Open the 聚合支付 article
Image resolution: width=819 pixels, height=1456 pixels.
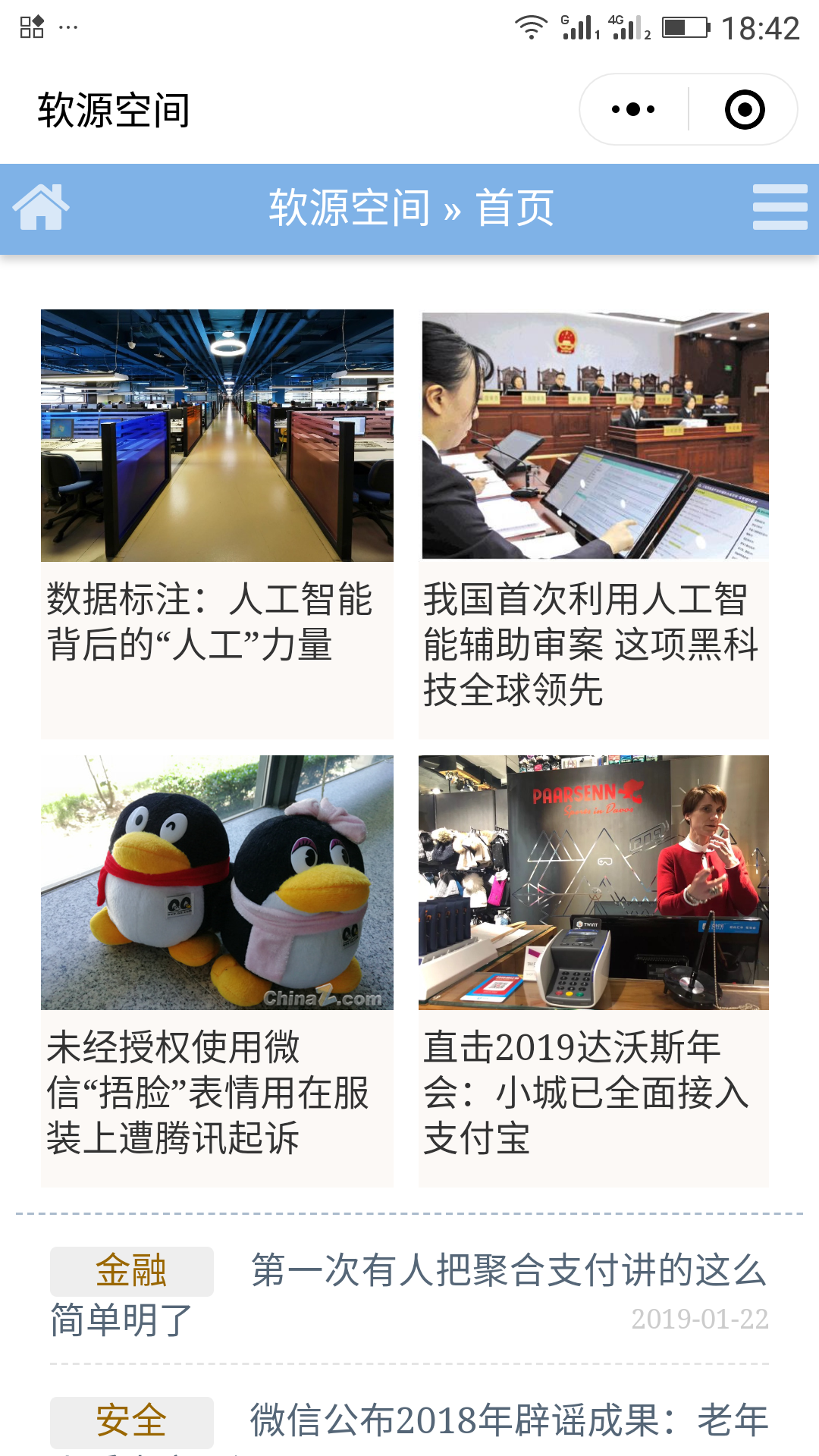[x=508, y=1271]
